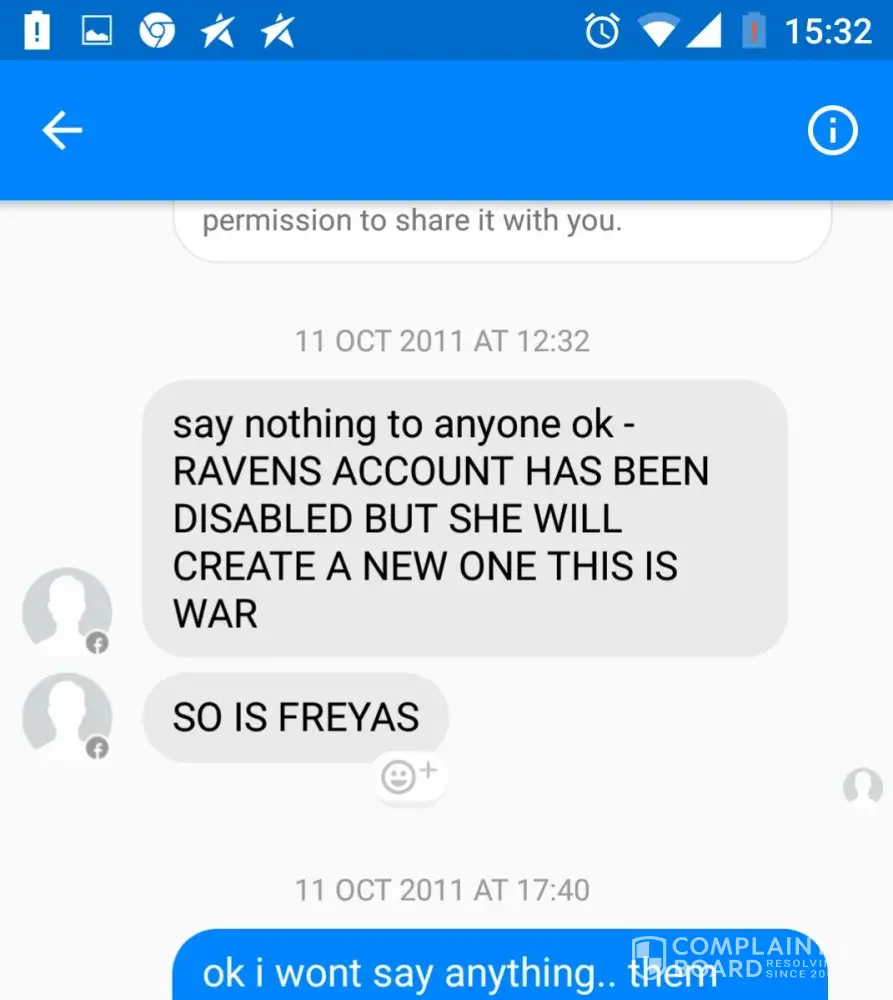Add a reaction to the SO IS FREYAS message
This screenshot has width=893, height=1000.
tap(410, 776)
